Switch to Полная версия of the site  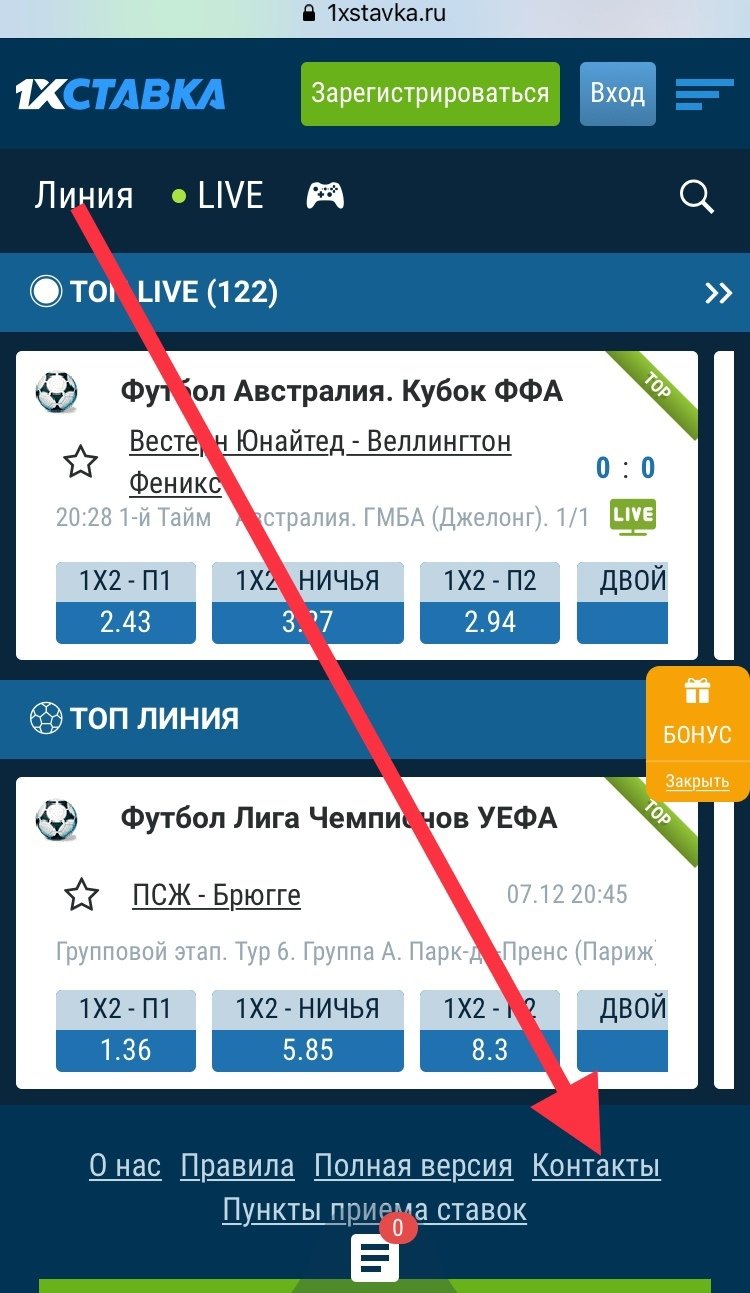413,1166
